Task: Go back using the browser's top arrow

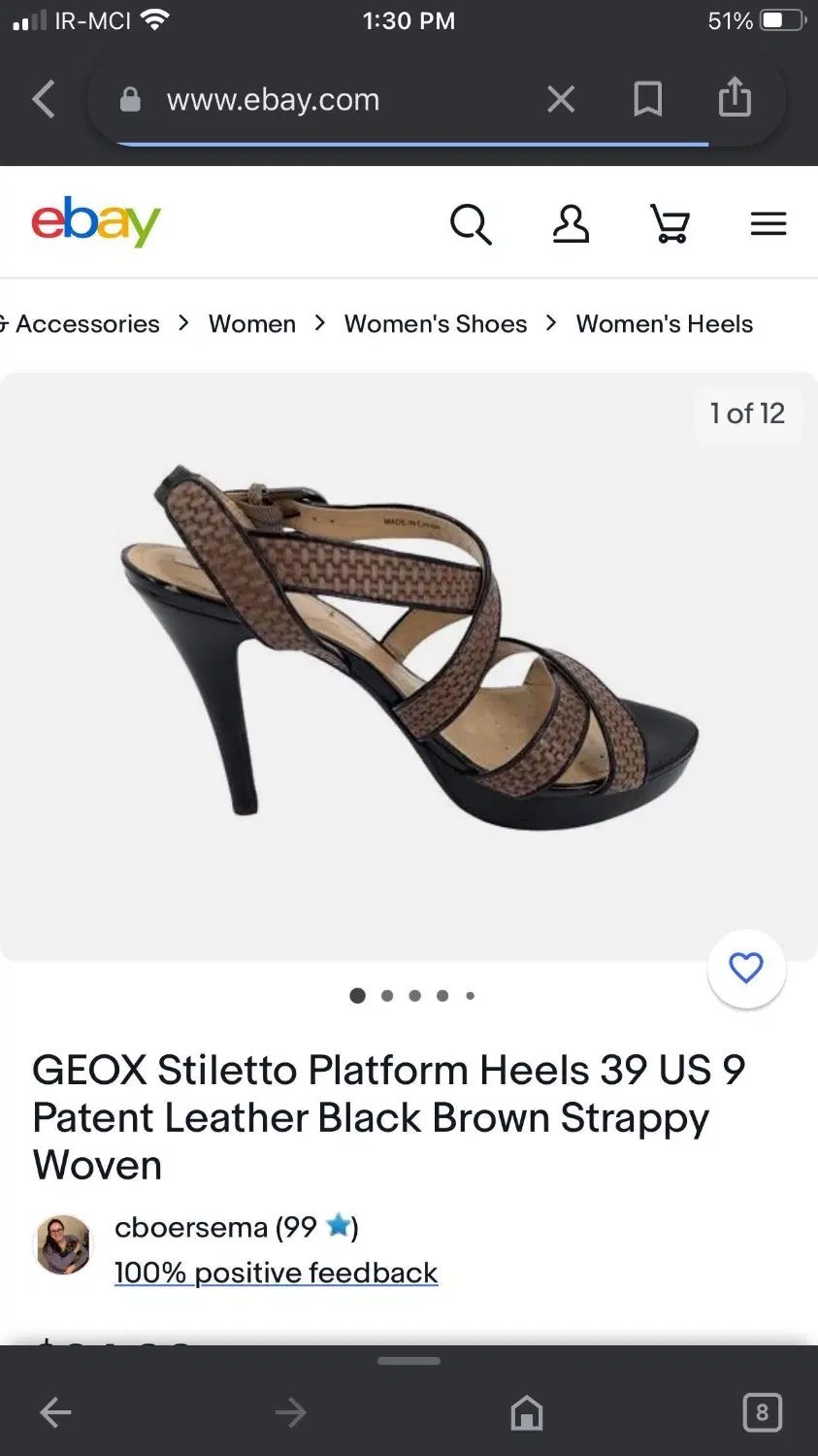Action: (44, 99)
